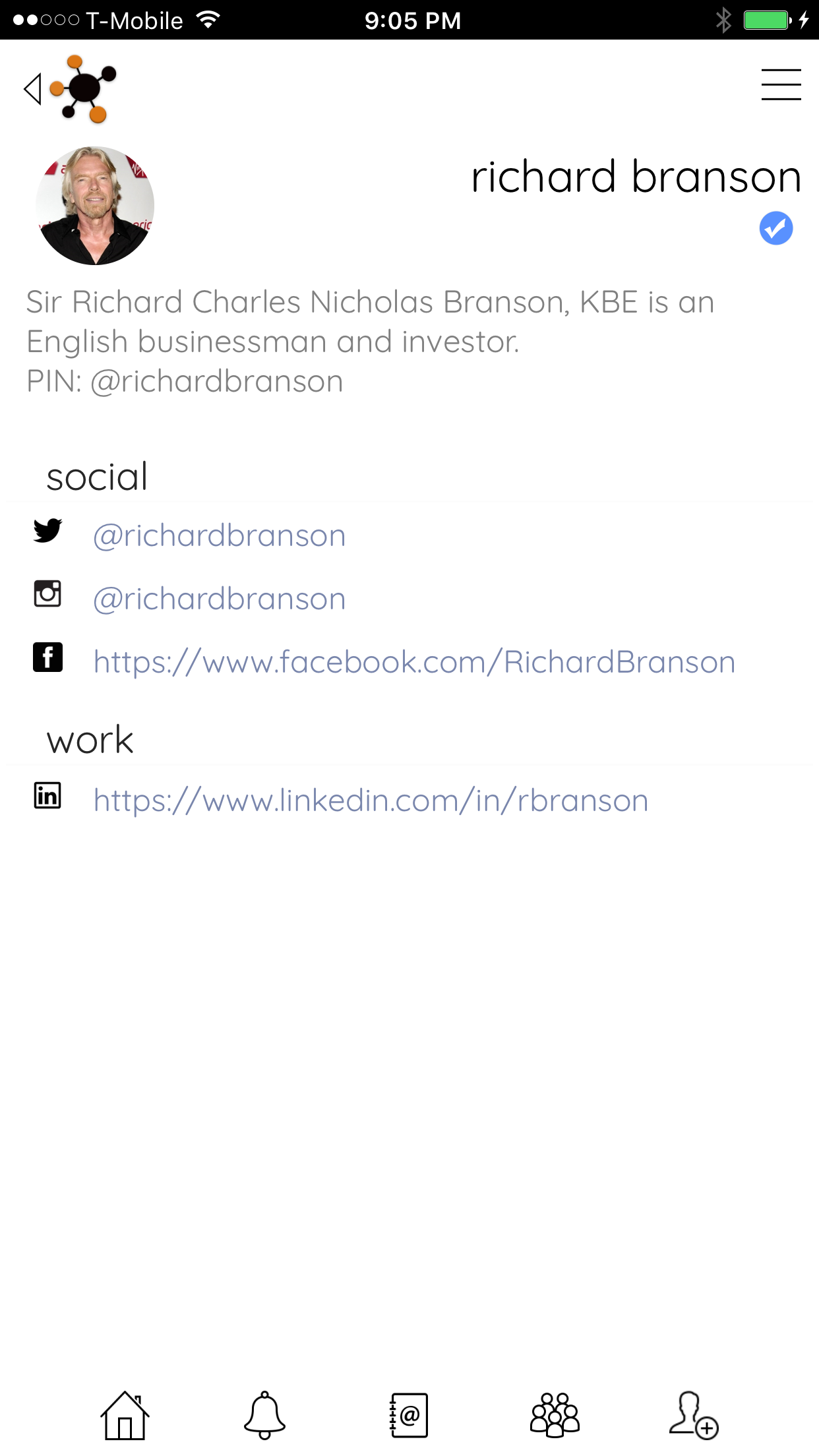
Task: Go back using the arrow icon
Action: pos(33,89)
